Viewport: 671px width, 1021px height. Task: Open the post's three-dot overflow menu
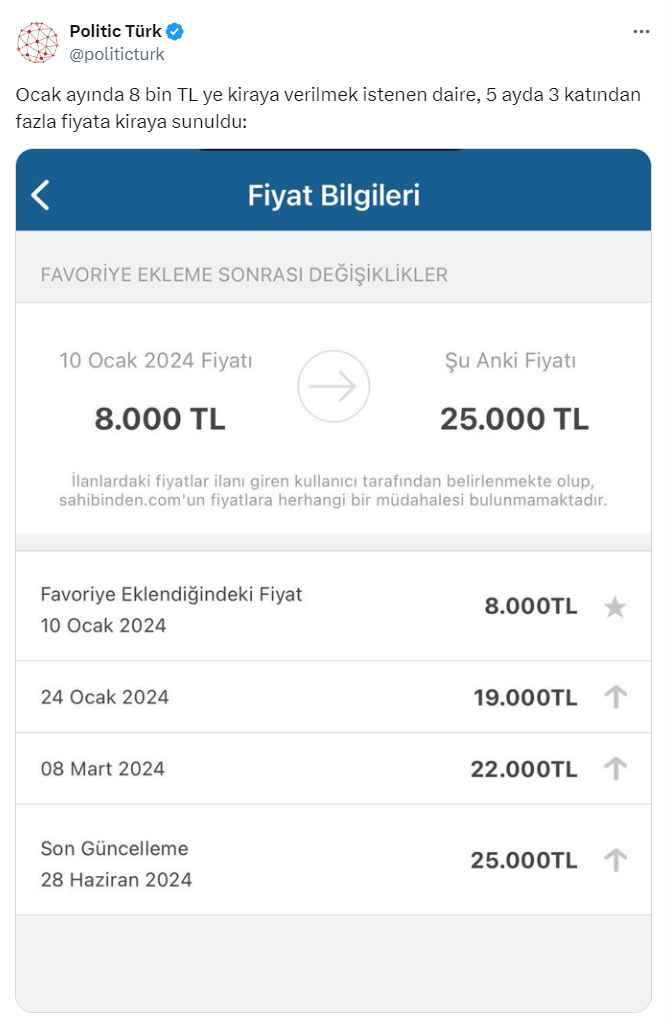click(x=641, y=32)
